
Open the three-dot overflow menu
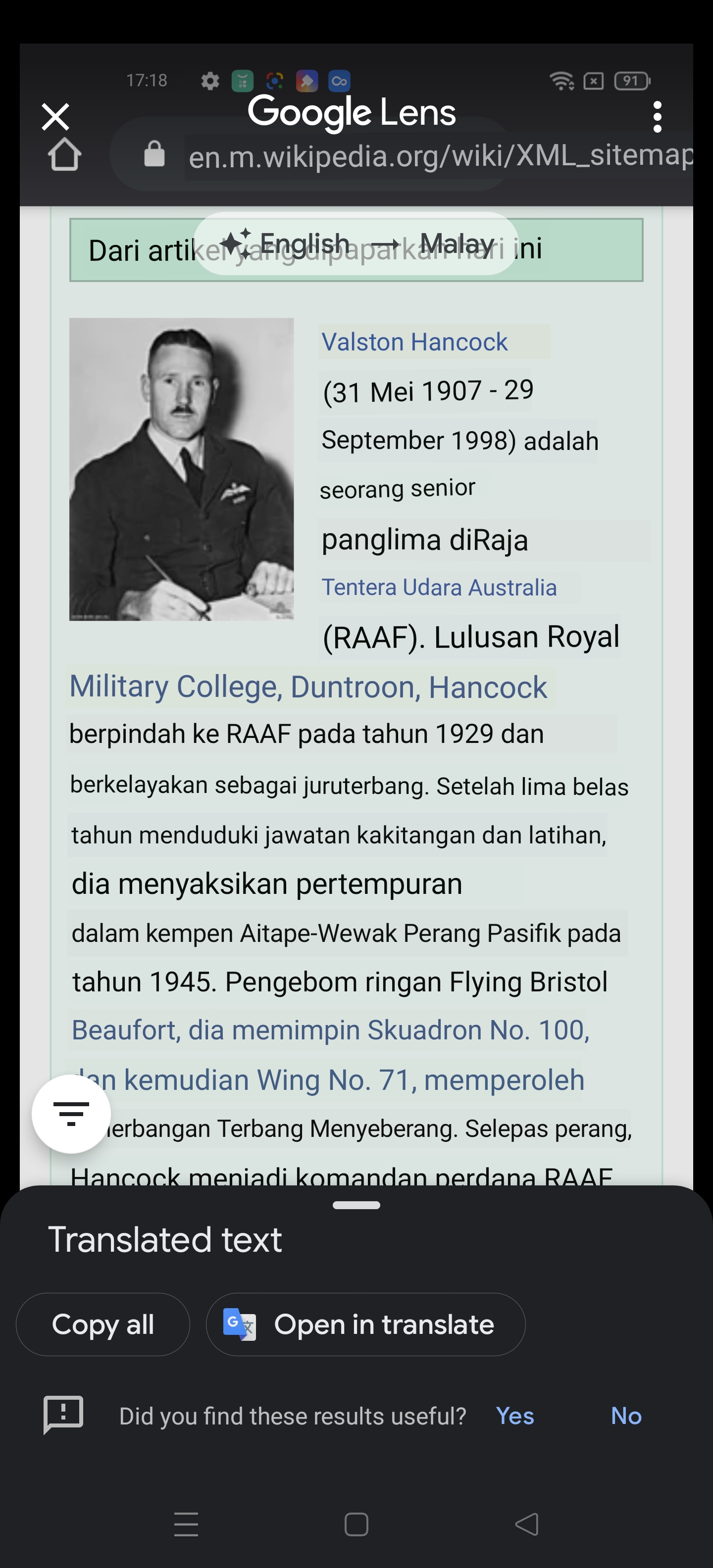657,116
